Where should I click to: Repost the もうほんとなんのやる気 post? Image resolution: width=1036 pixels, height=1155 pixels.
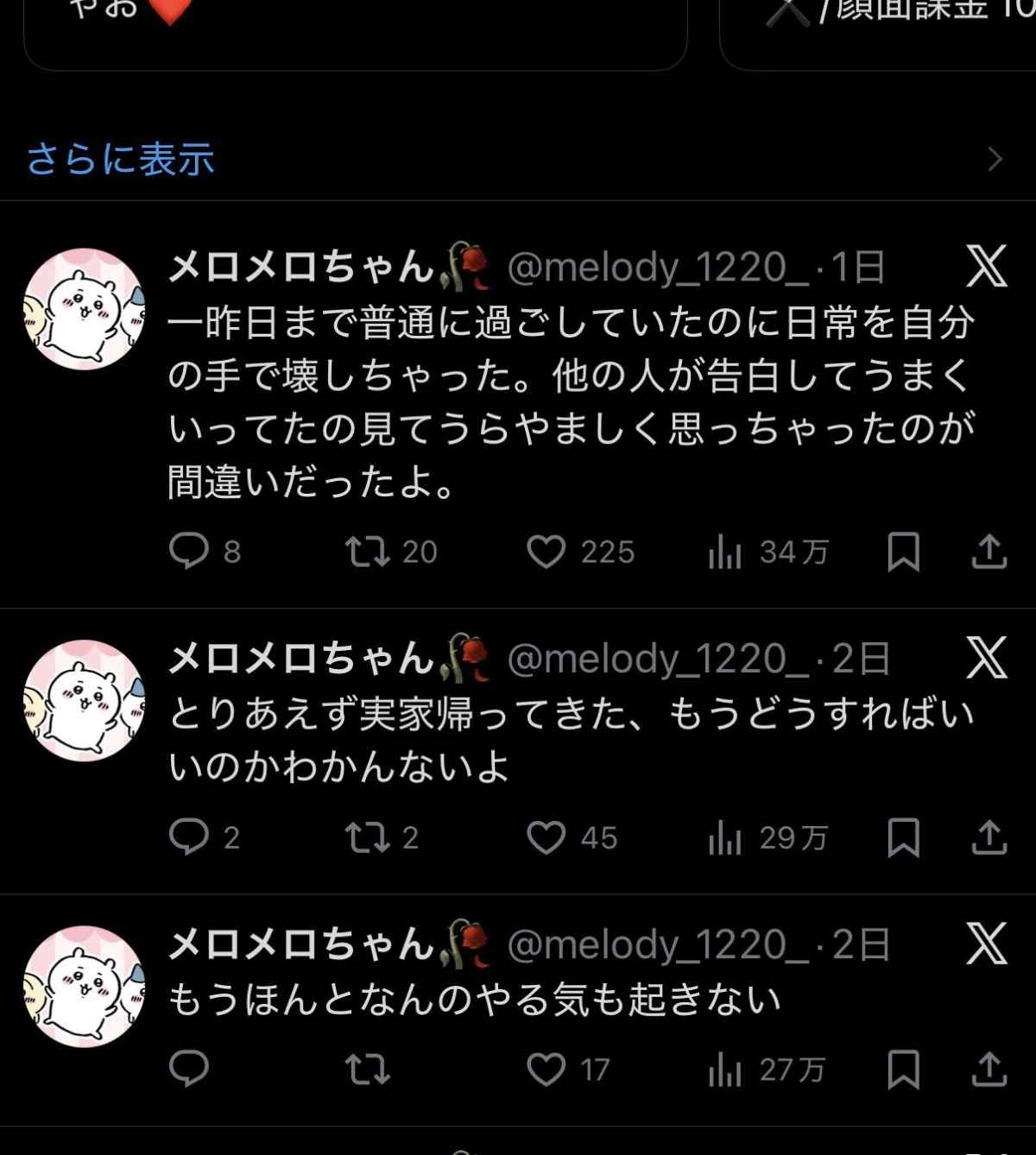coord(368,1070)
